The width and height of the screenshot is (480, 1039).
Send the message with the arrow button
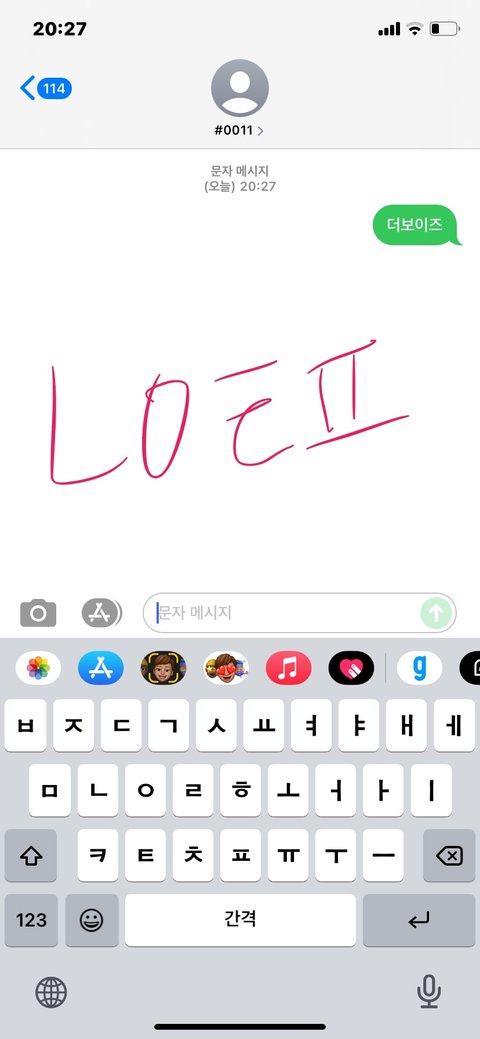click(x=436, y=613)
